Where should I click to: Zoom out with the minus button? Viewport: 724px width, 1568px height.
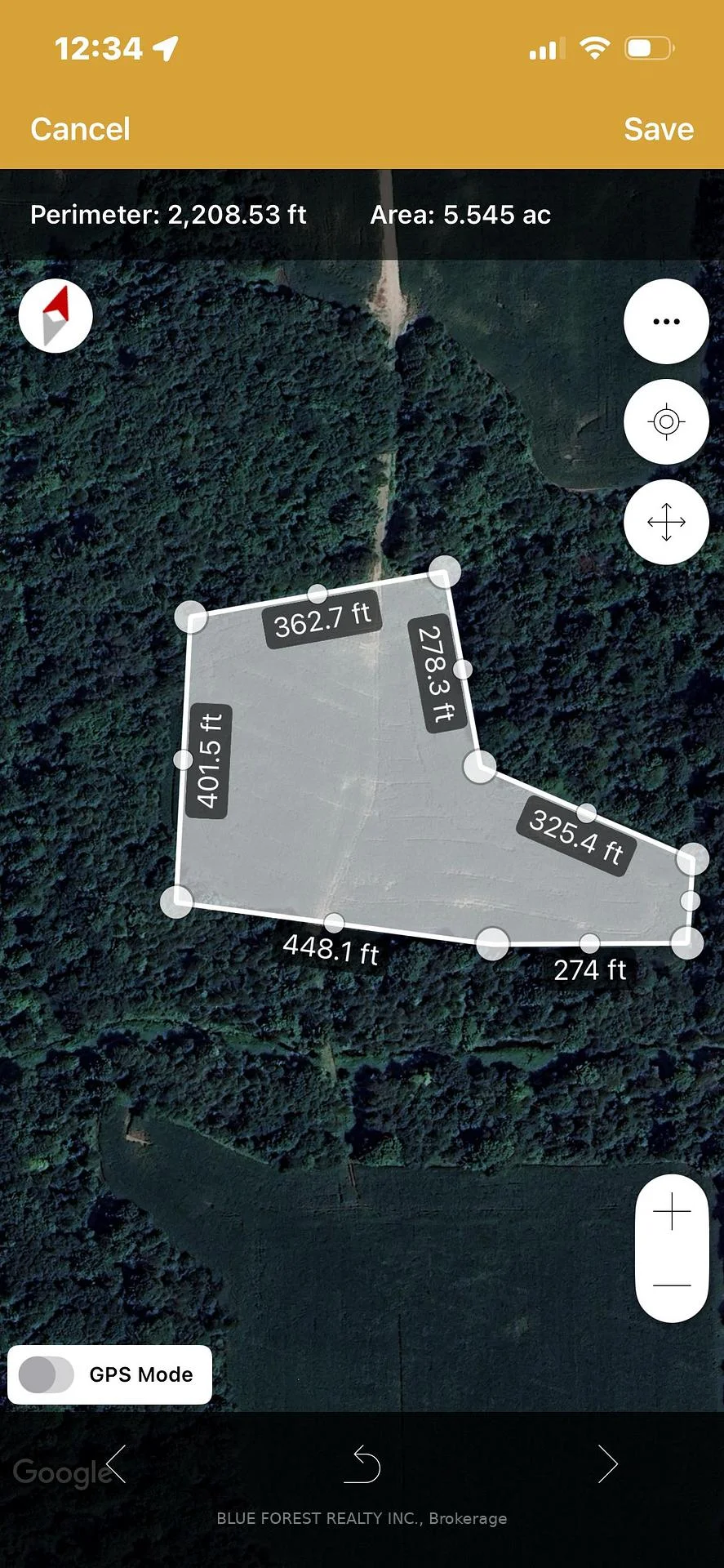672,1285
